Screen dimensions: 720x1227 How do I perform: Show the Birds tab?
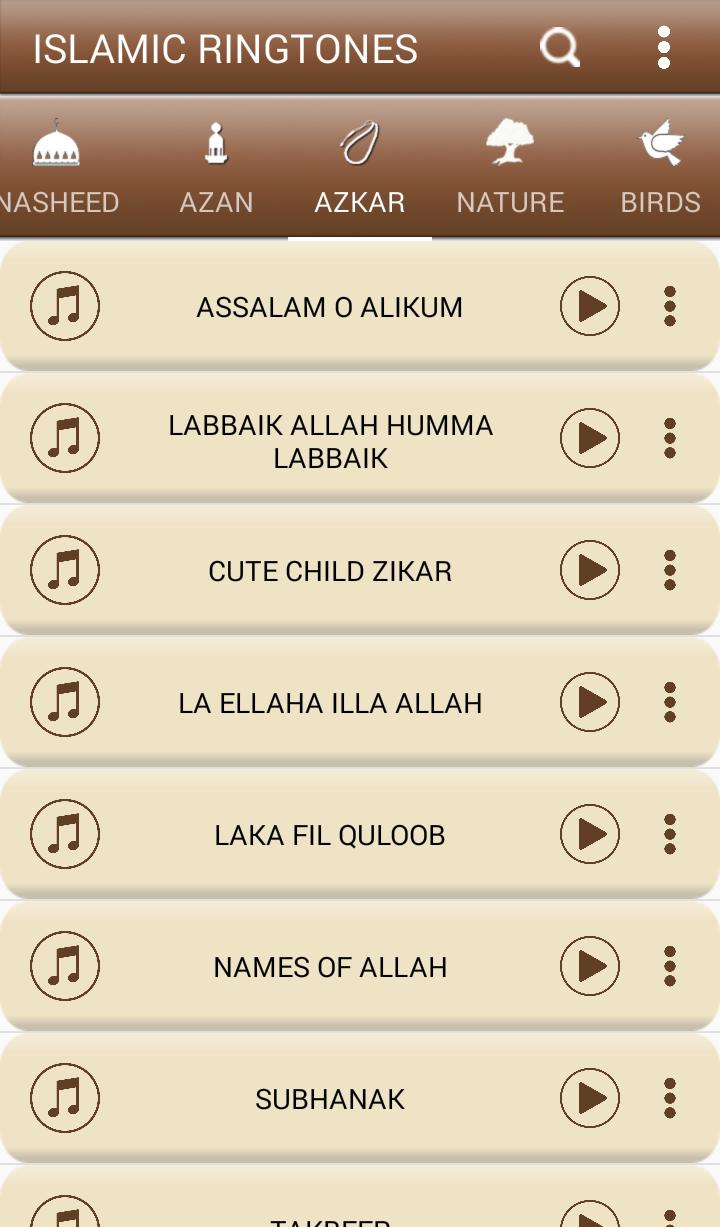(x=660, y=168)
